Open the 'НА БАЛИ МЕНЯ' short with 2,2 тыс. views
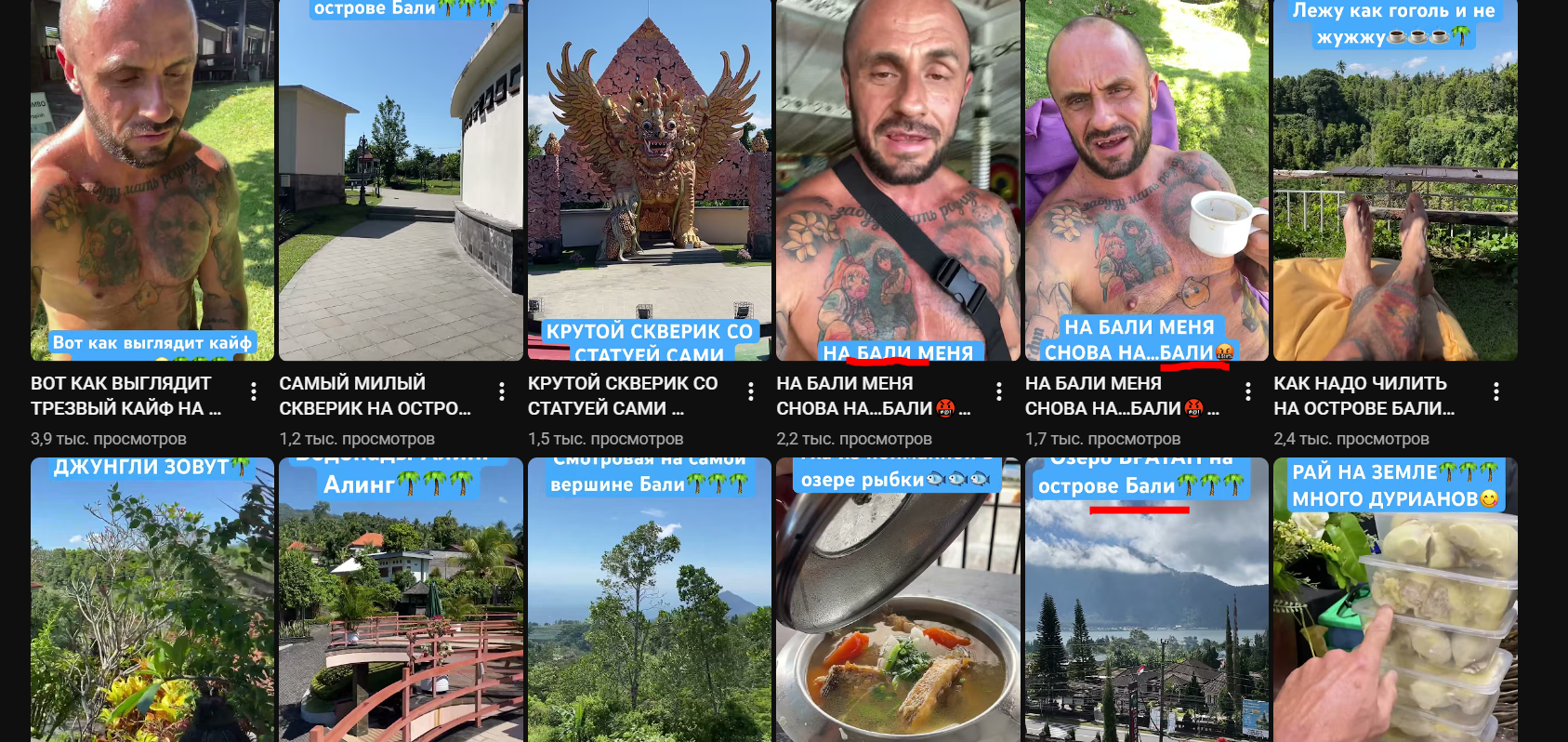This screenshot has width=1568, height=742. (898, 181)
